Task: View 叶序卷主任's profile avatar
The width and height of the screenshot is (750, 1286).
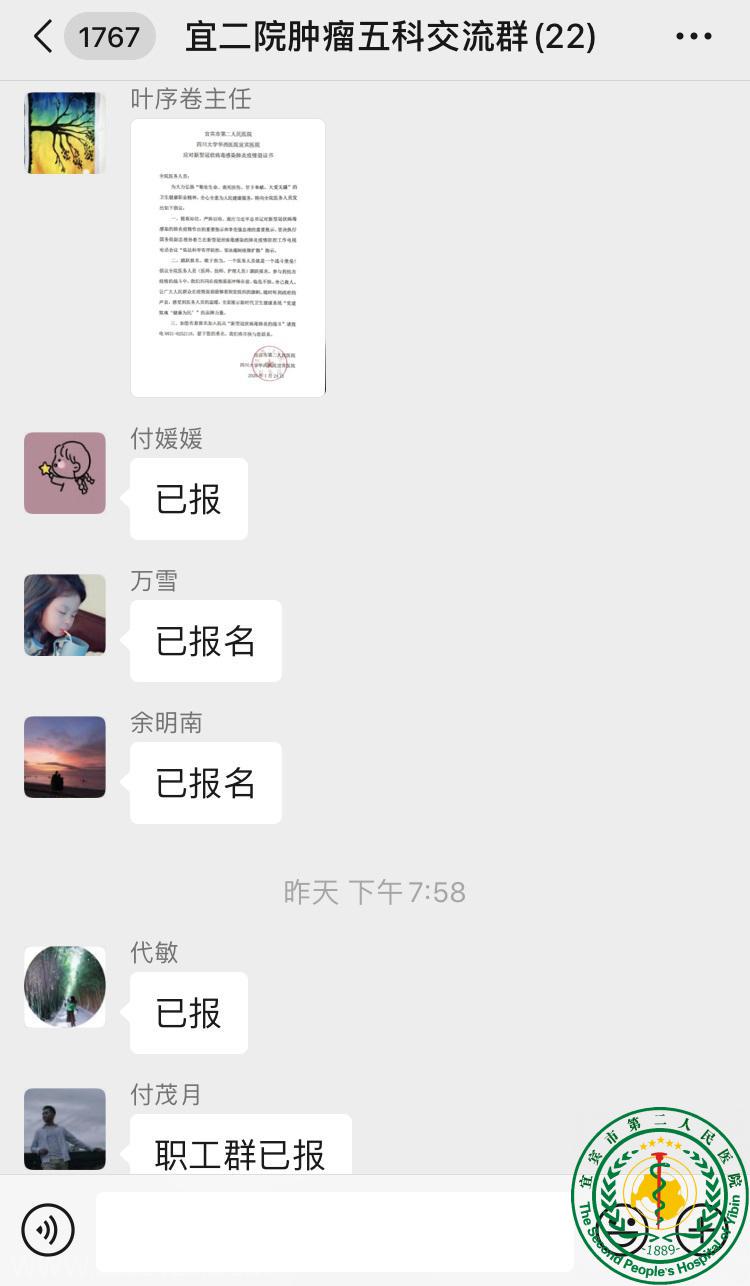Action: [x=65, y=133]
